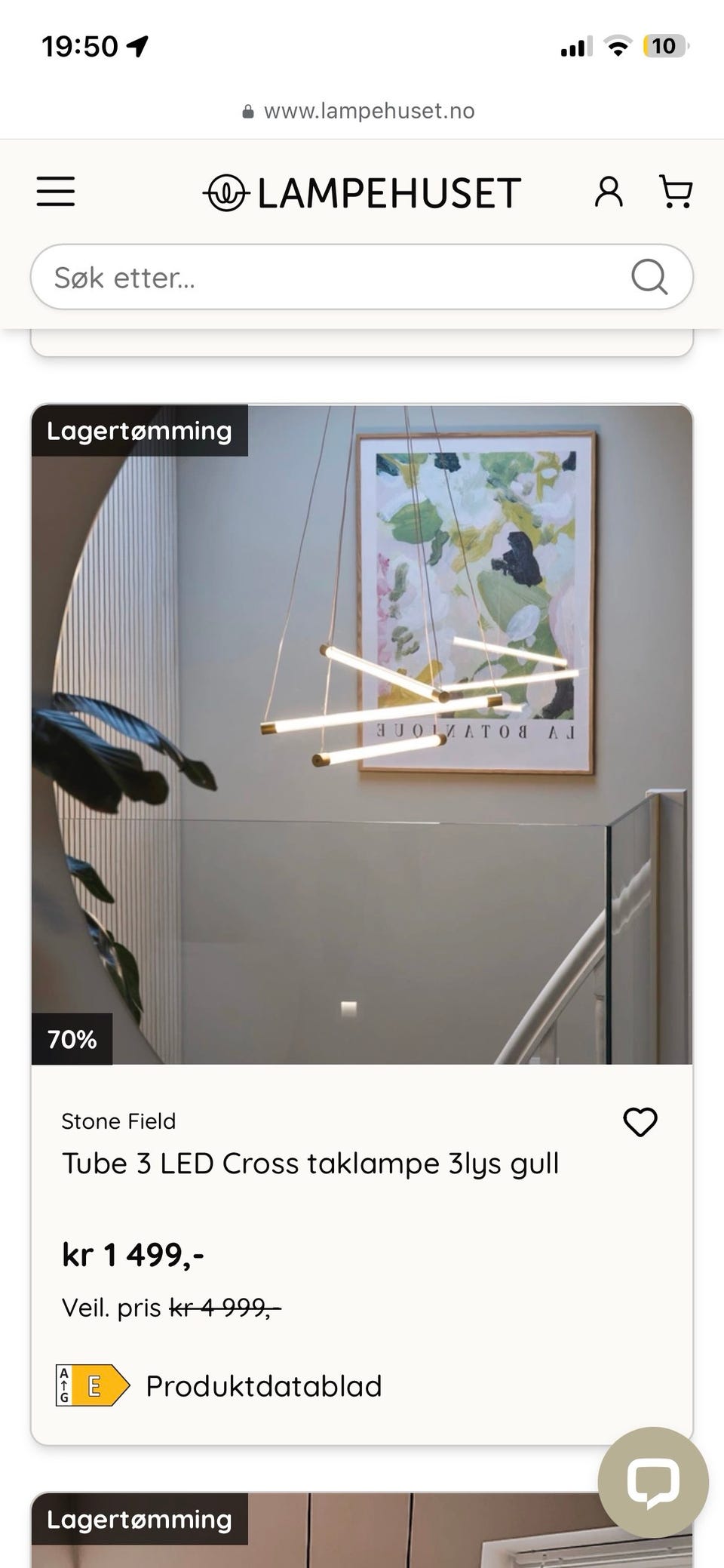
Task: Tap the Stone Field brand name
Action: coord(118,1121)
